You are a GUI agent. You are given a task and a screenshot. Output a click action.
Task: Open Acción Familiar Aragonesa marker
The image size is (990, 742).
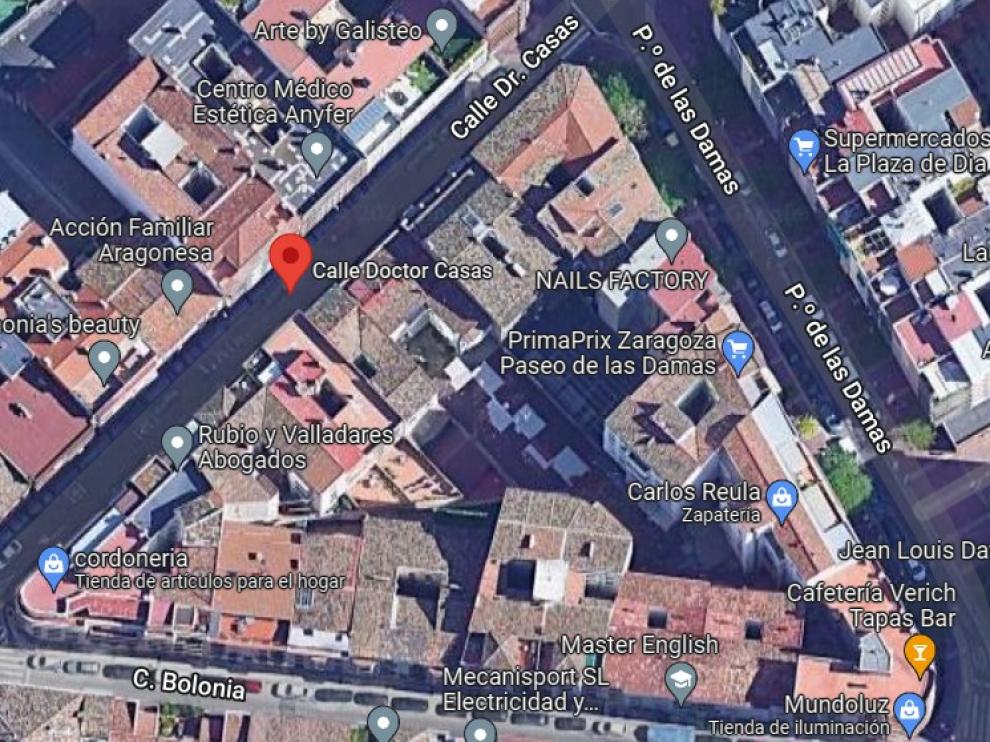(x=177, y=288)
